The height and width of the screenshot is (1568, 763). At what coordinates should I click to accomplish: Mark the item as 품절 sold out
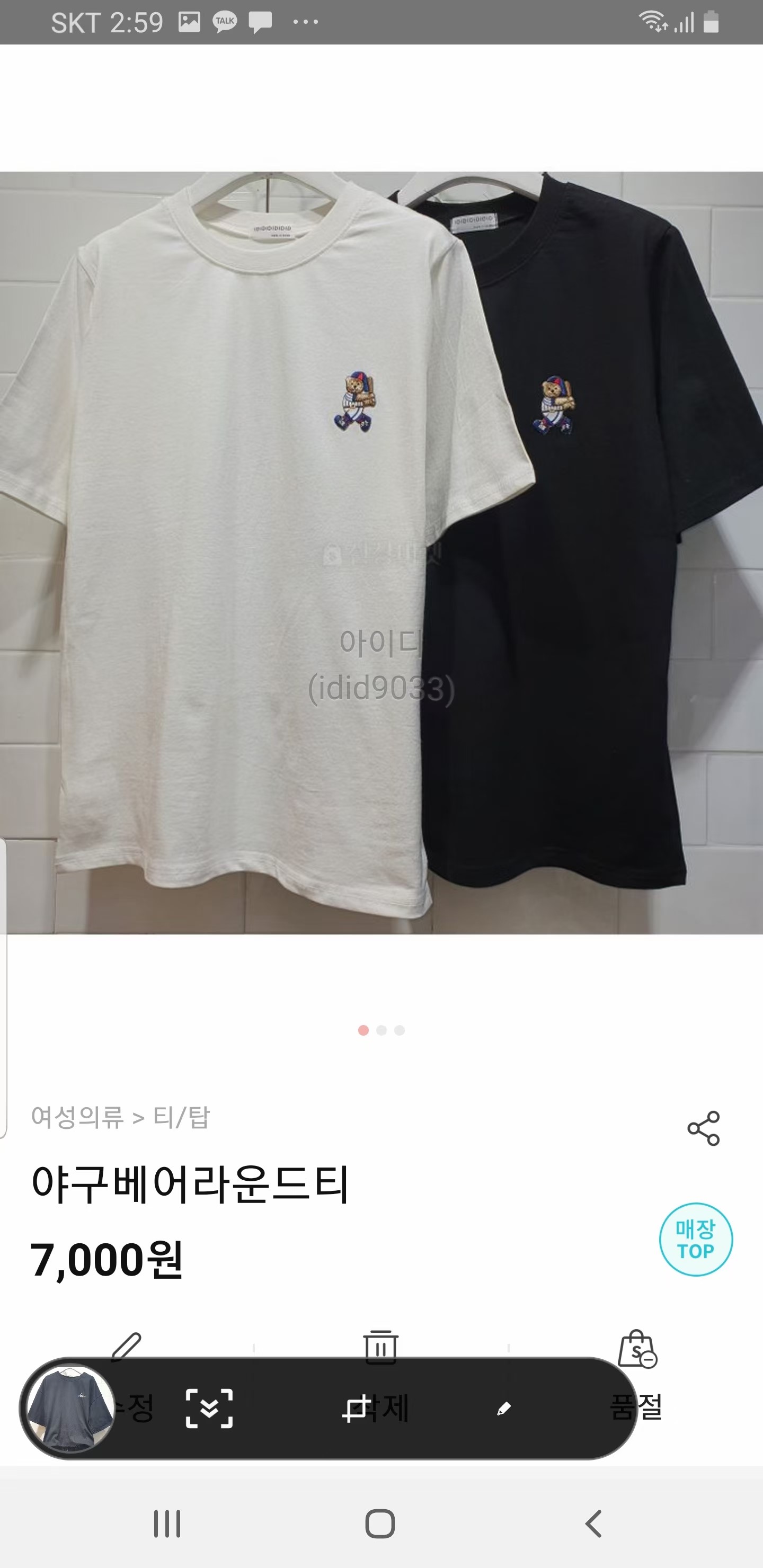pyautogui.click(x=637, y=1349)
